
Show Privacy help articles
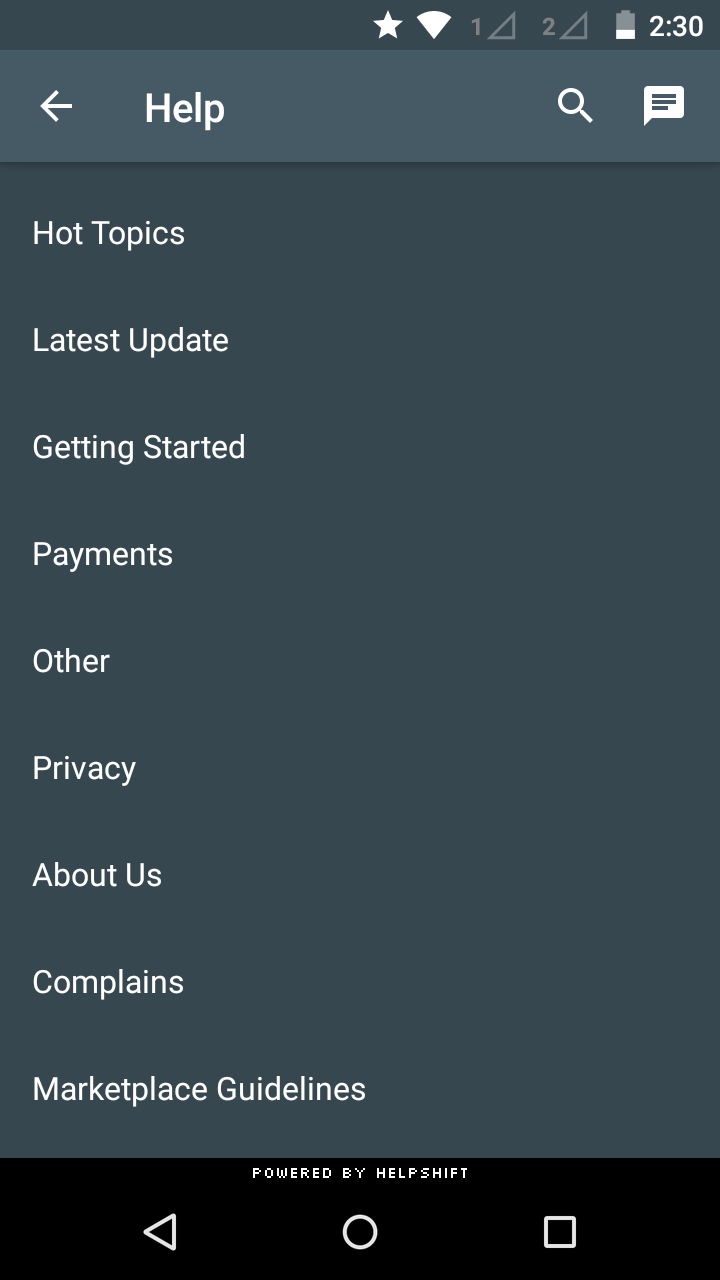tap(84, 768)
